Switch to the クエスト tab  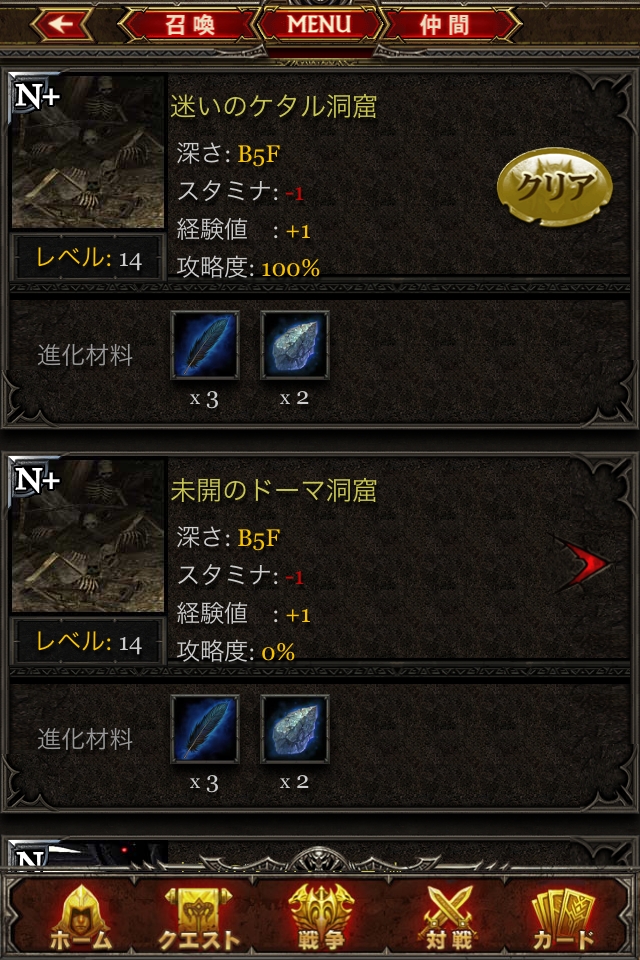tap(199, 915)
